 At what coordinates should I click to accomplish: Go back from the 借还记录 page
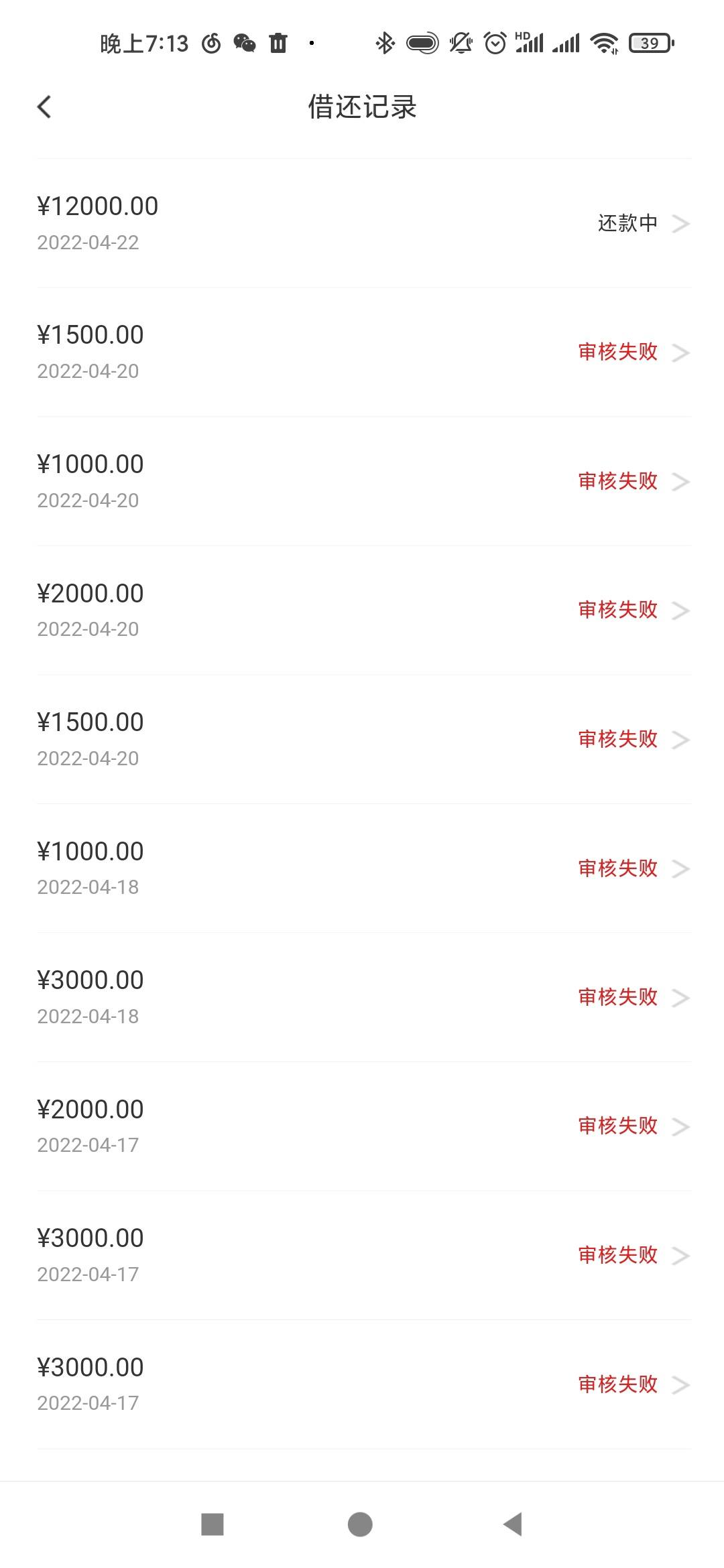click(44, 107)
